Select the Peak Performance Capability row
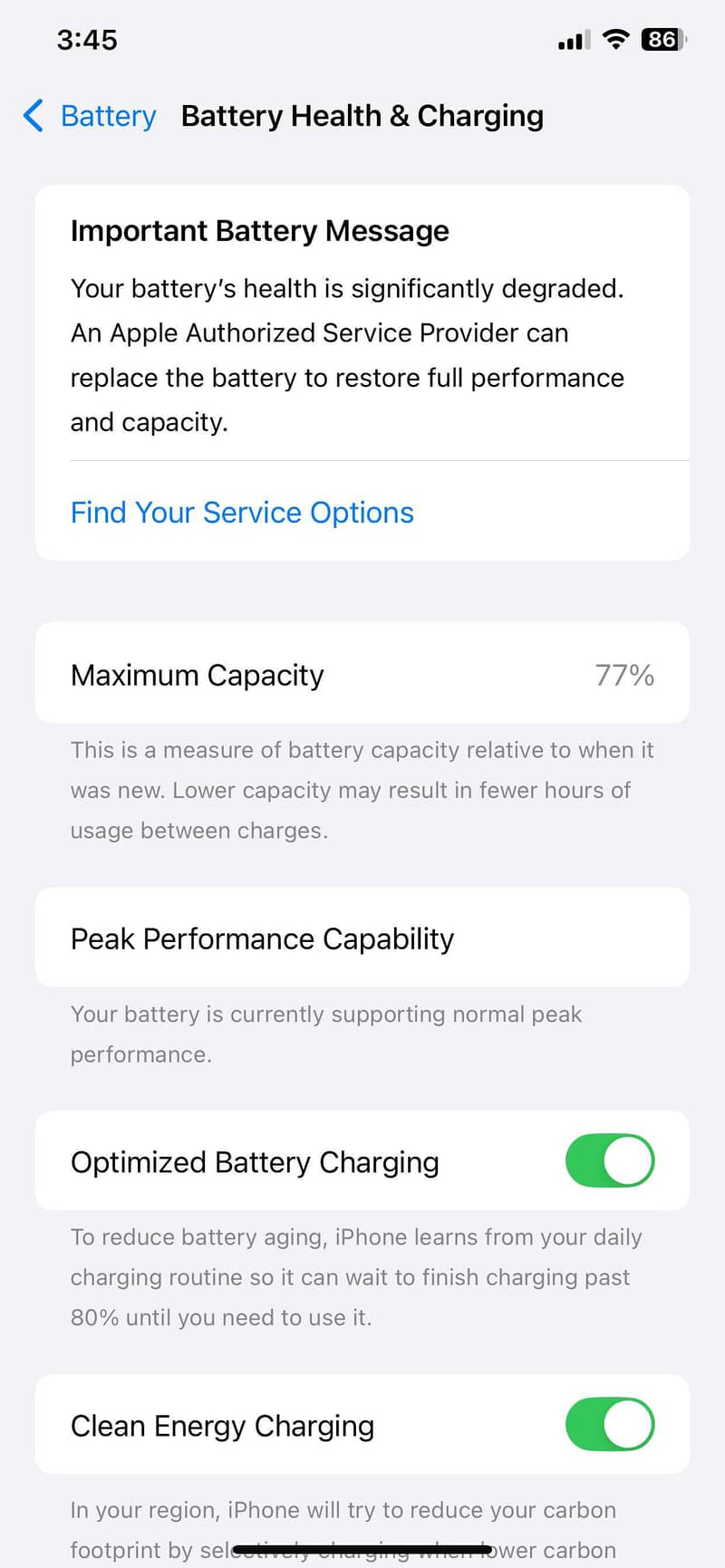Image resolution: width=725 pixels, height=1568 pixels. pyautogui.click(x=362, y=938)
